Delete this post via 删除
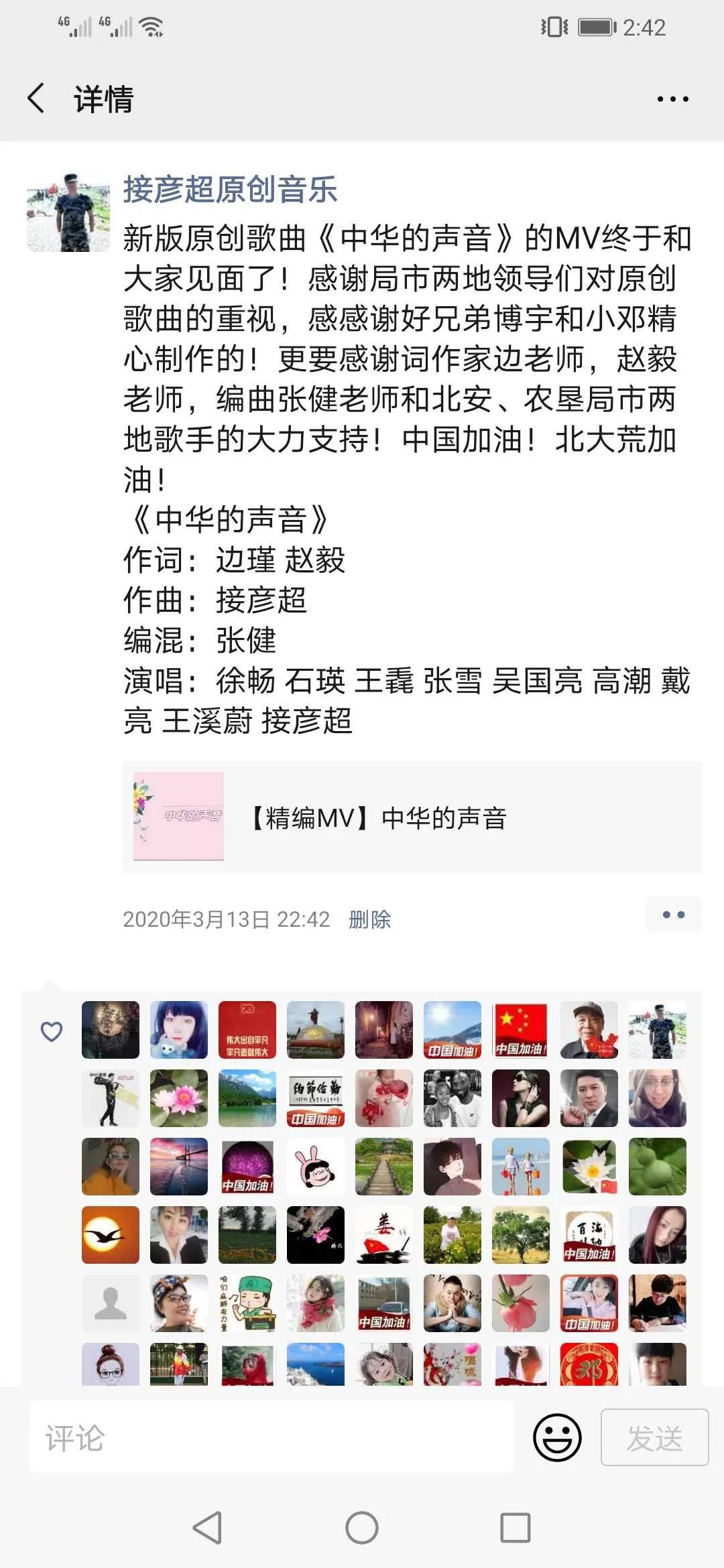 pyautogui.click(x=369, y=919)
